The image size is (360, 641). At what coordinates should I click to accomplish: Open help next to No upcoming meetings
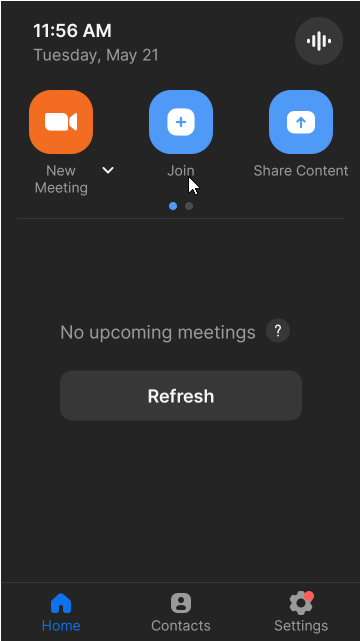click(x=278, y=331)
